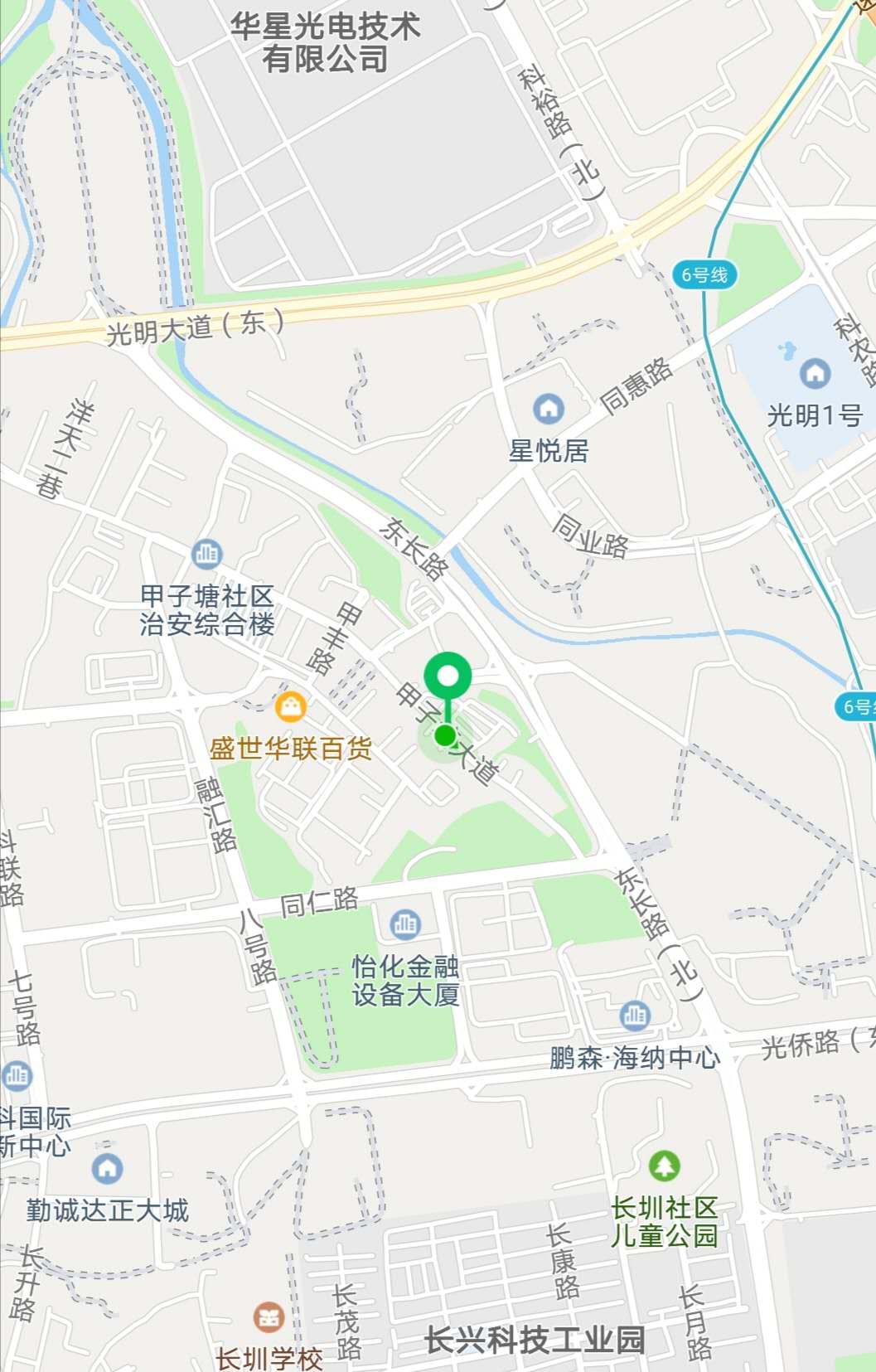Viewport: 876px width, 1372px height.
Task: Open the 鹏森·海纳中心 building marker
Action: tap(635, 1015)
